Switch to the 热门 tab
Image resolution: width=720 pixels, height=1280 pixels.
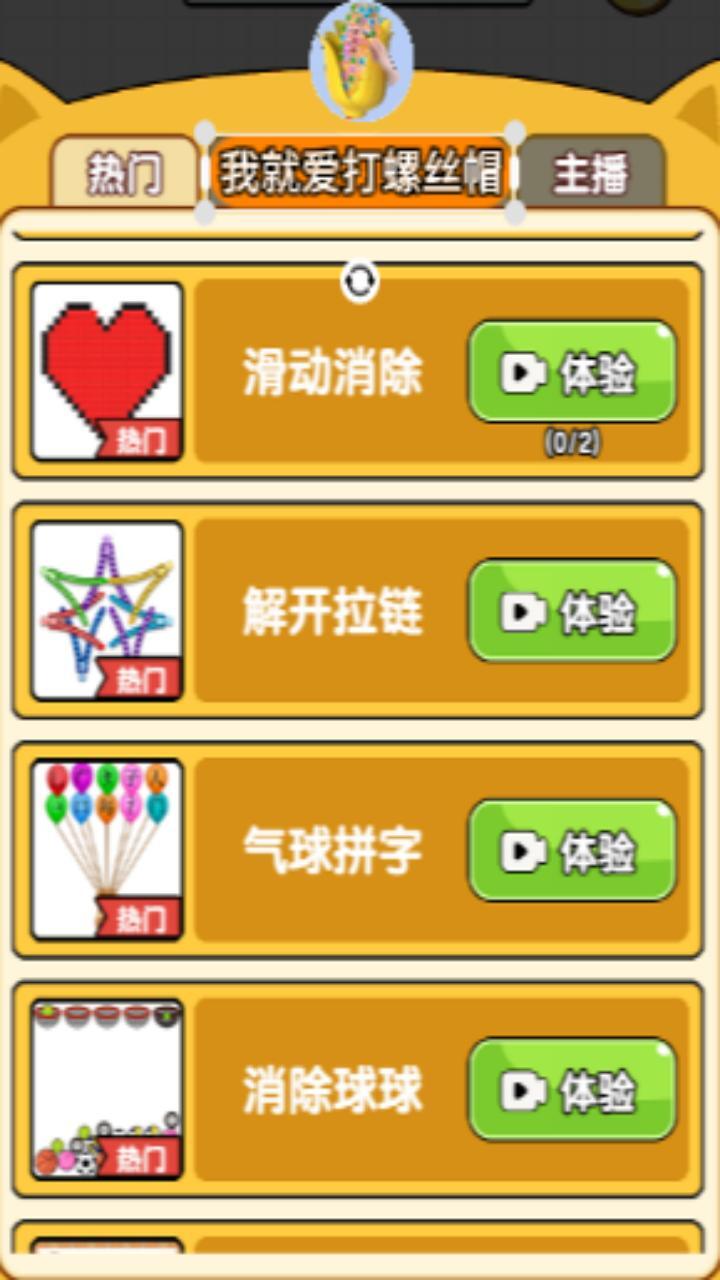coord(125,172)
